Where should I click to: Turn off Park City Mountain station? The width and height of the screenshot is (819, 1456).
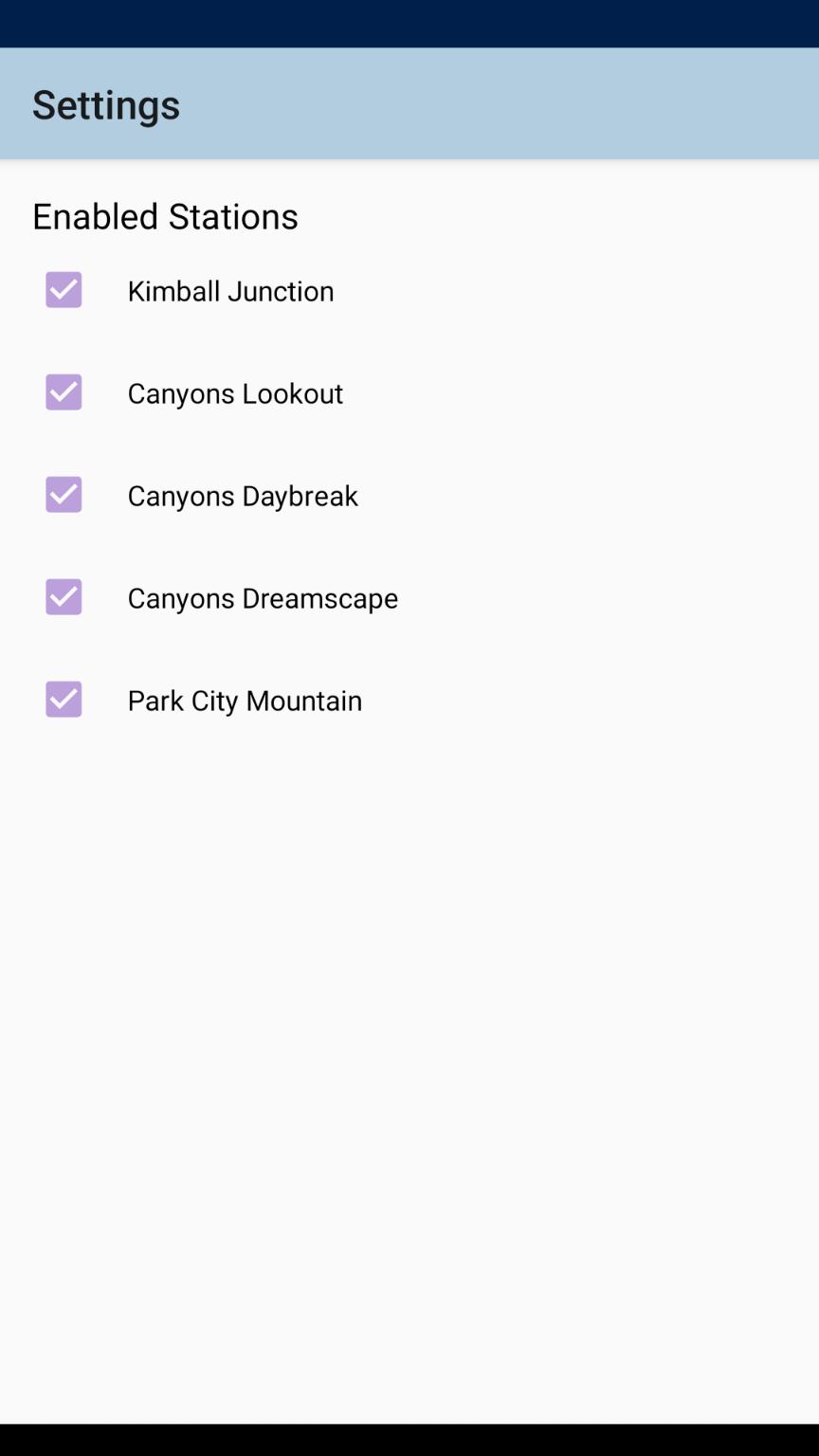tap(64, 700)
